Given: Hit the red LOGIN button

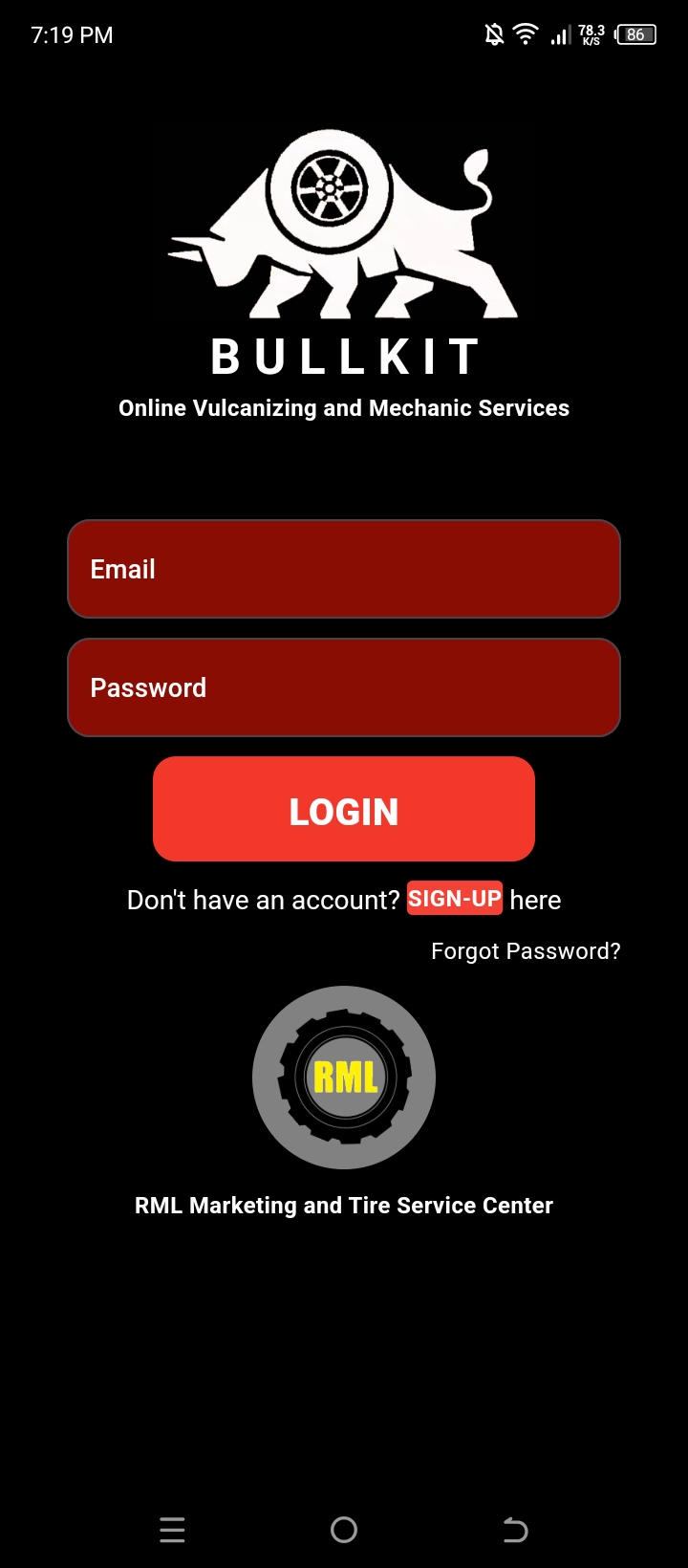Looking at the screenshot, I should 344,809.
